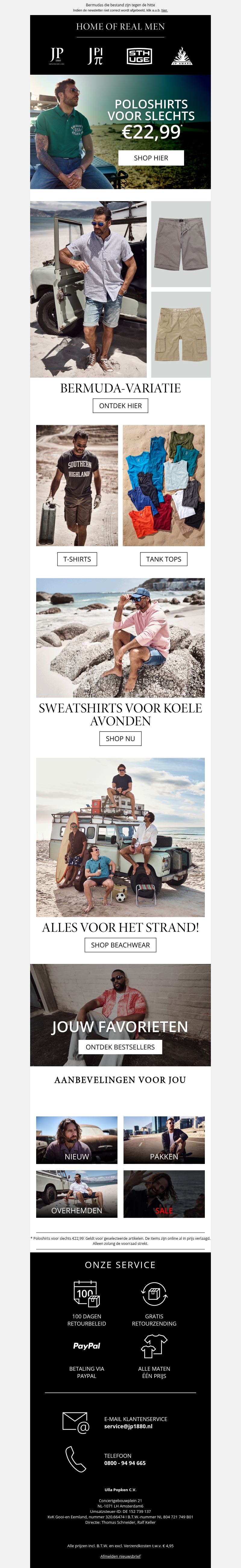This screenshot has height=1568, width=241.
Task: Open SHOP BEACHWEAR button
Action: click(120, 945)
